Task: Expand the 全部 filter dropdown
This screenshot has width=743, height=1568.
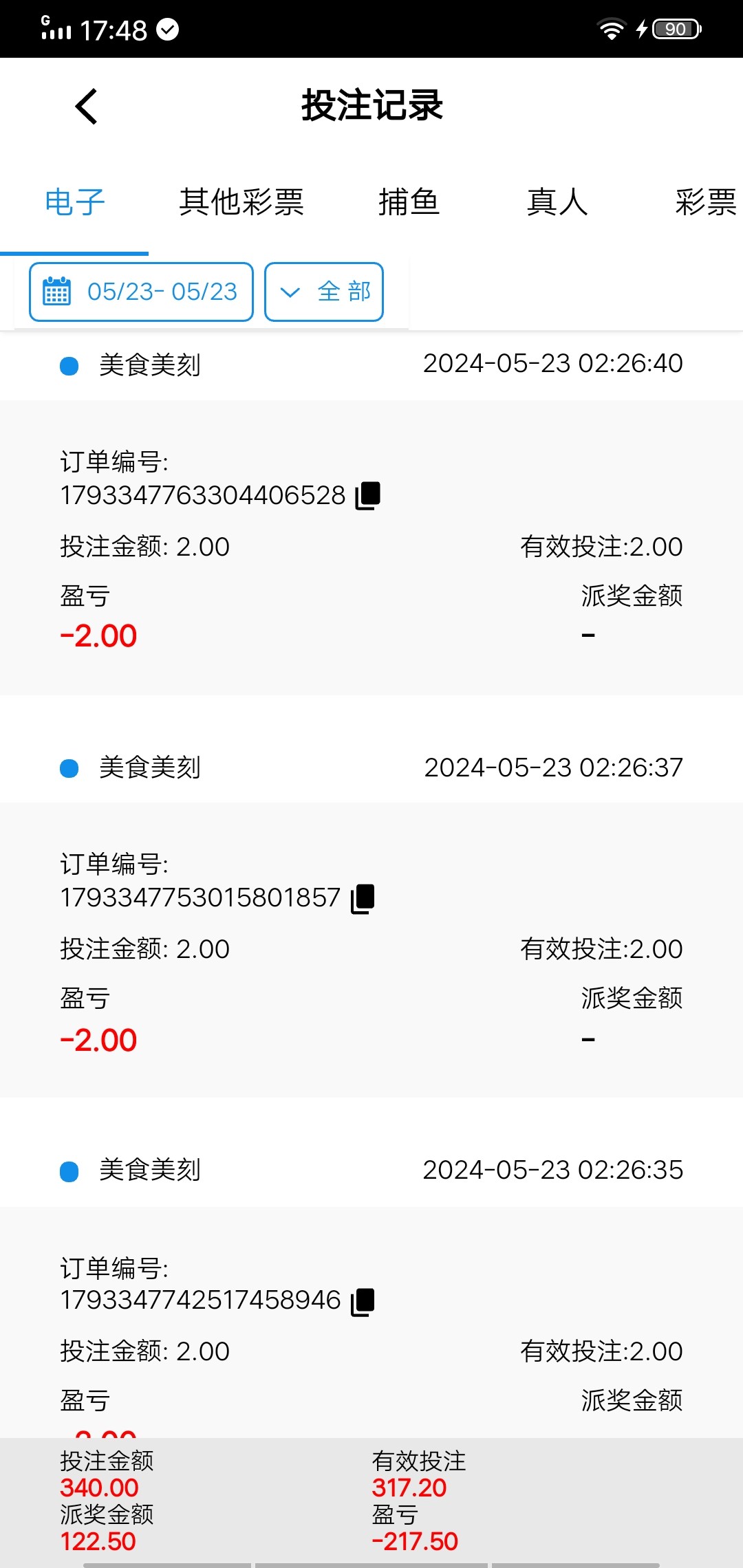Action: coord(324,292)
